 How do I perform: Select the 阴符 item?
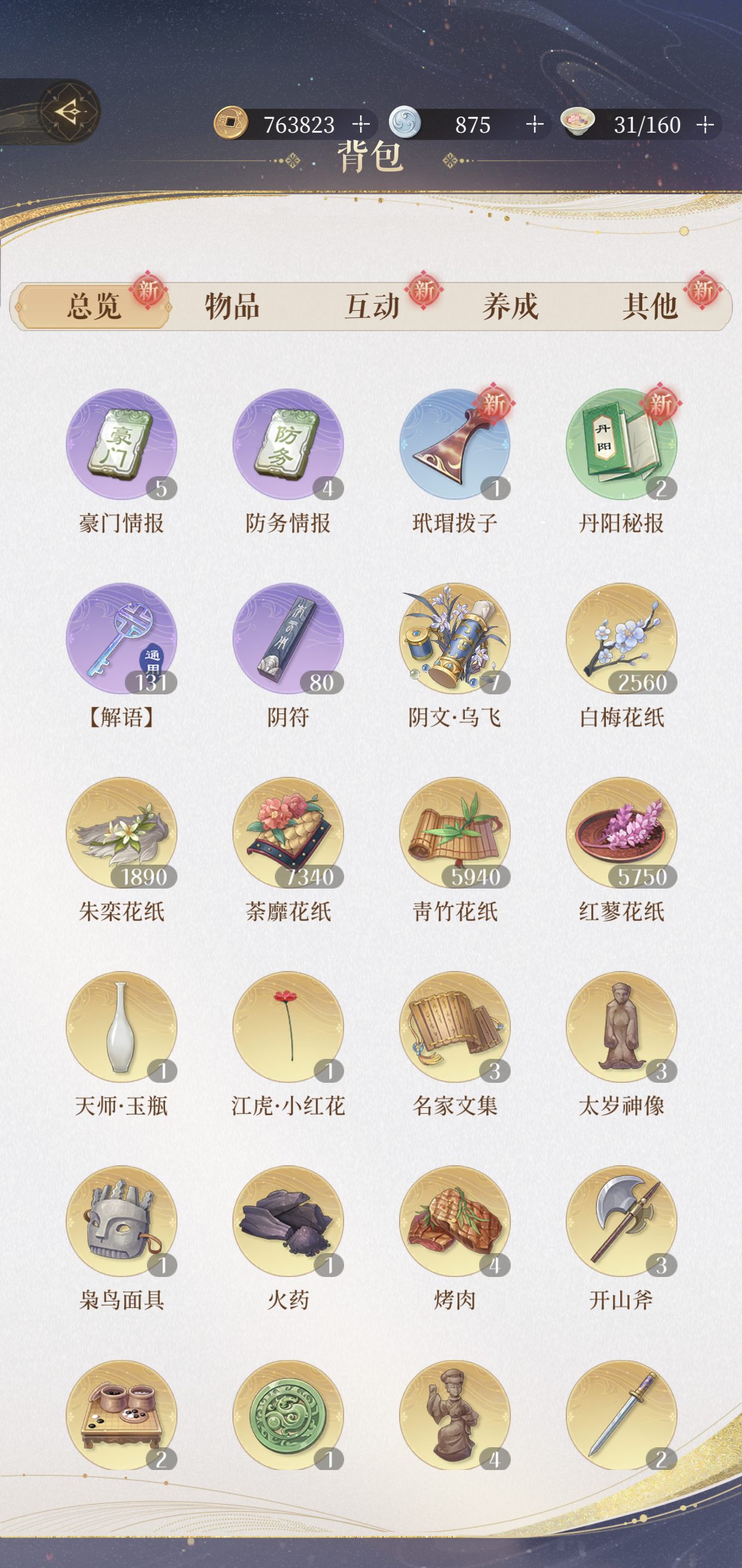[288, 639]
